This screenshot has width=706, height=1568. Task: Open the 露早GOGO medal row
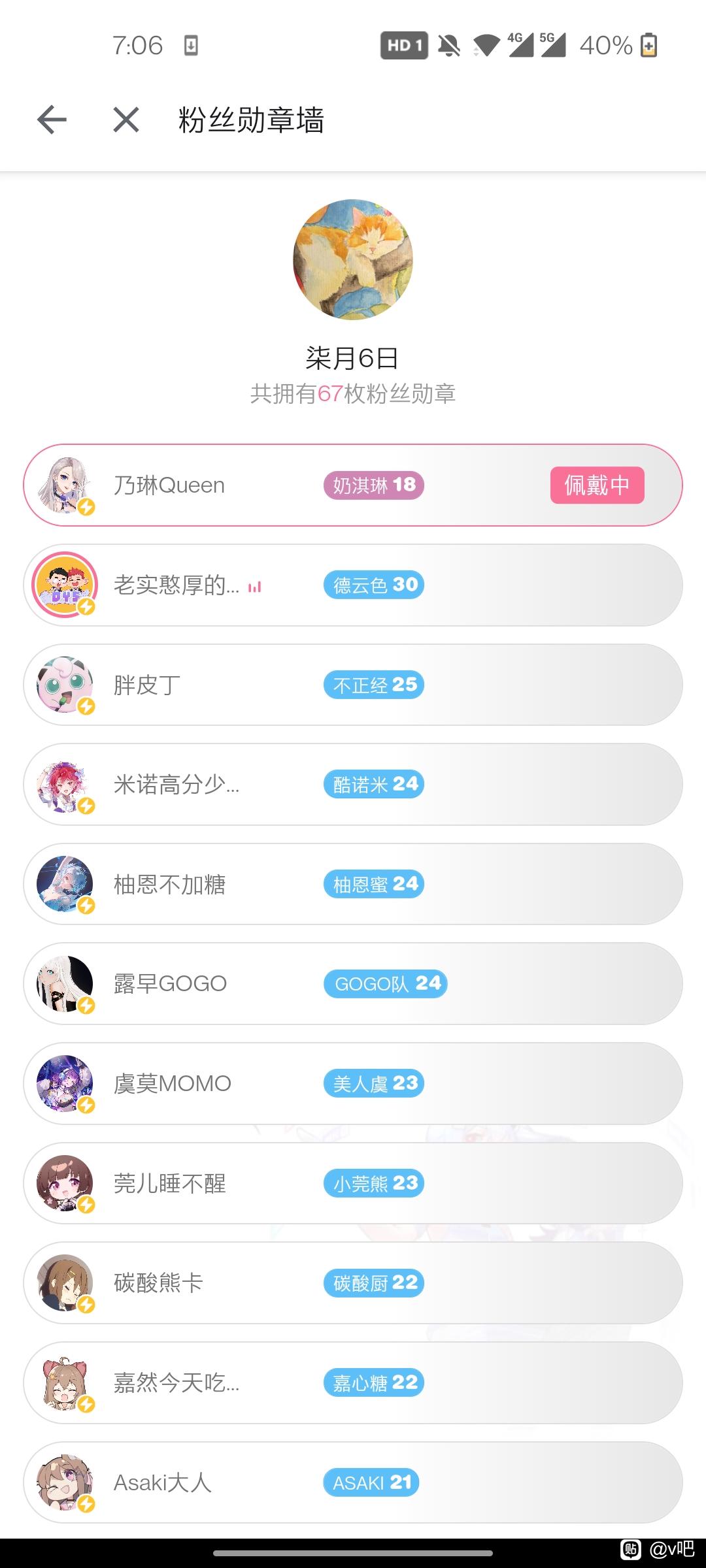[353, 984]
